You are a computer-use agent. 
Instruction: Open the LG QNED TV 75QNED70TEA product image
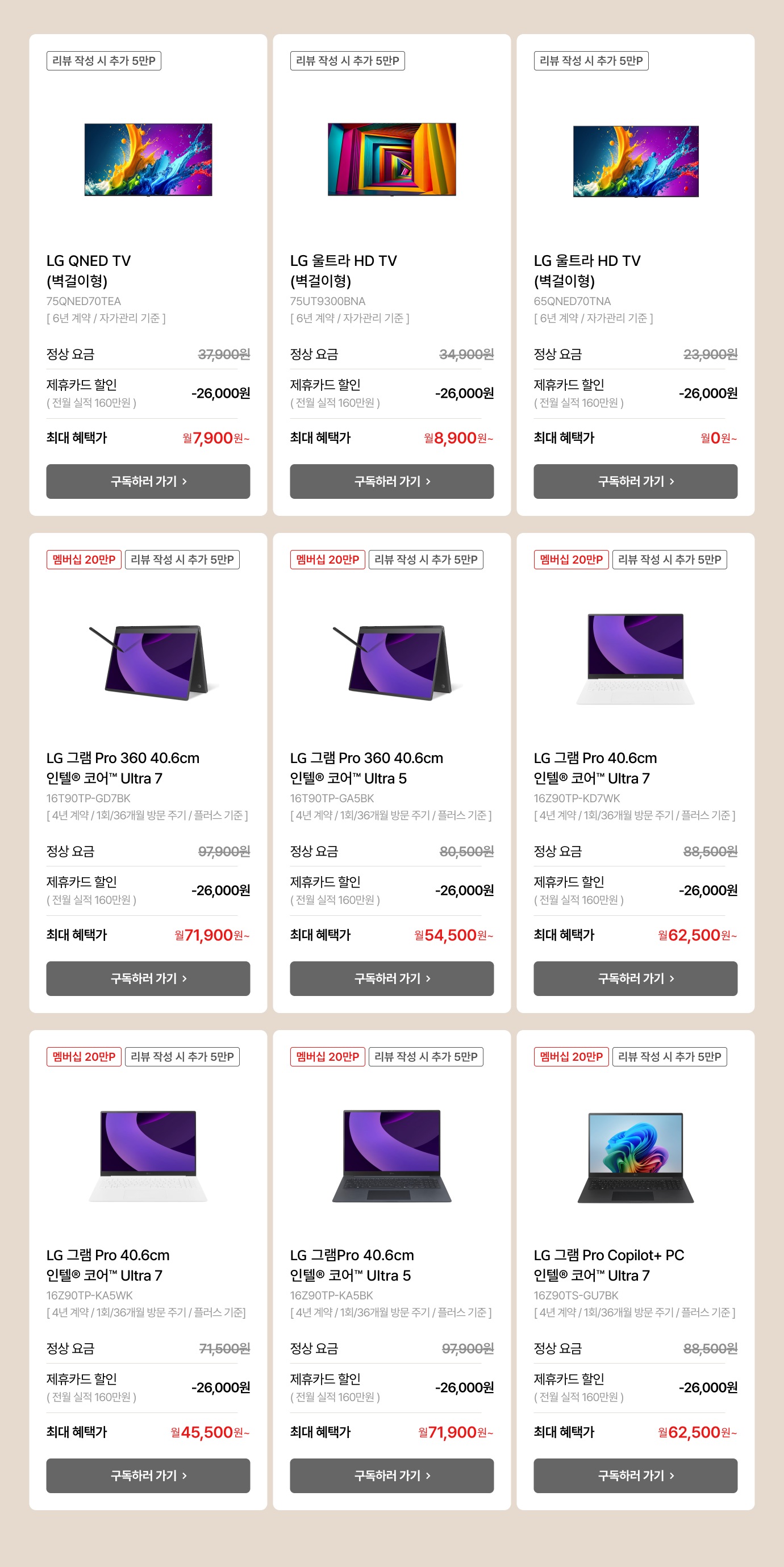[x=148, y=160]
